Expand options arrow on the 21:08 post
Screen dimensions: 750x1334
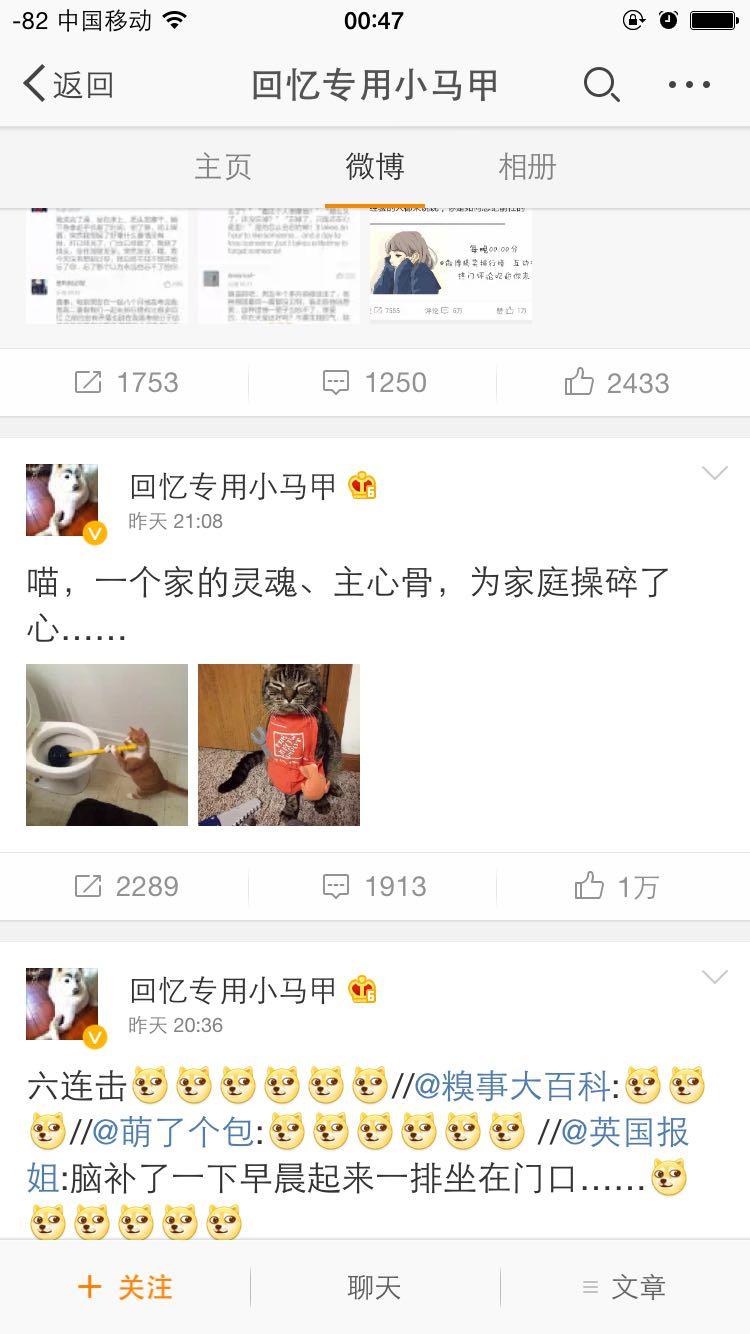coord(714,474)
